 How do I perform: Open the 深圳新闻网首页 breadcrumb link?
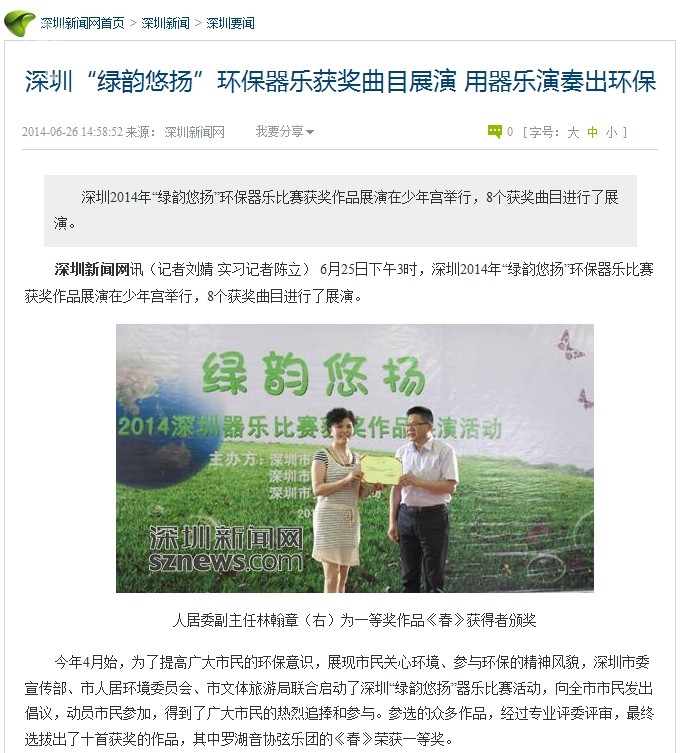[82, 22]
